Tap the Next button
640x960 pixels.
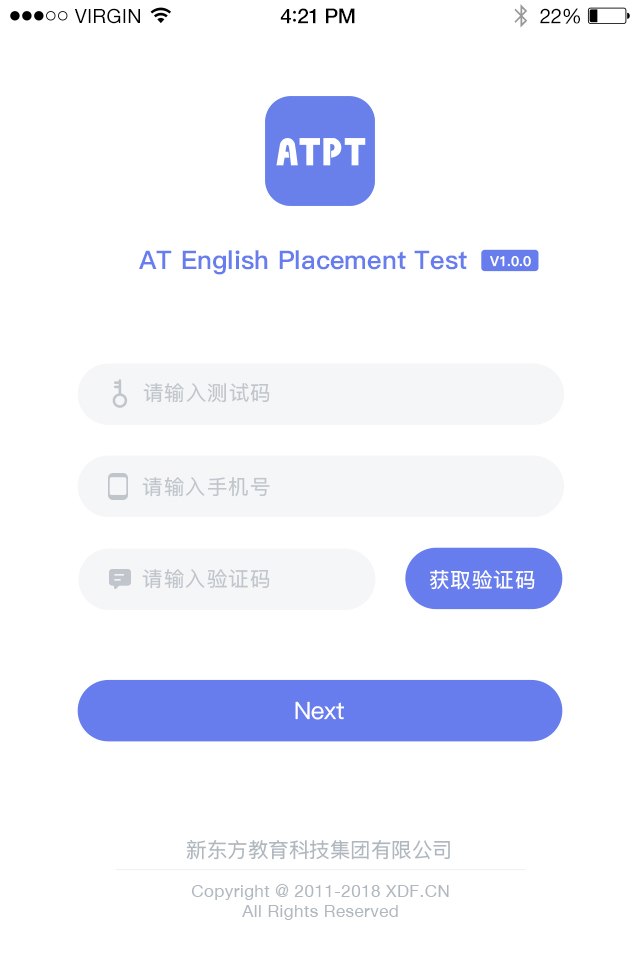(320, 711)
